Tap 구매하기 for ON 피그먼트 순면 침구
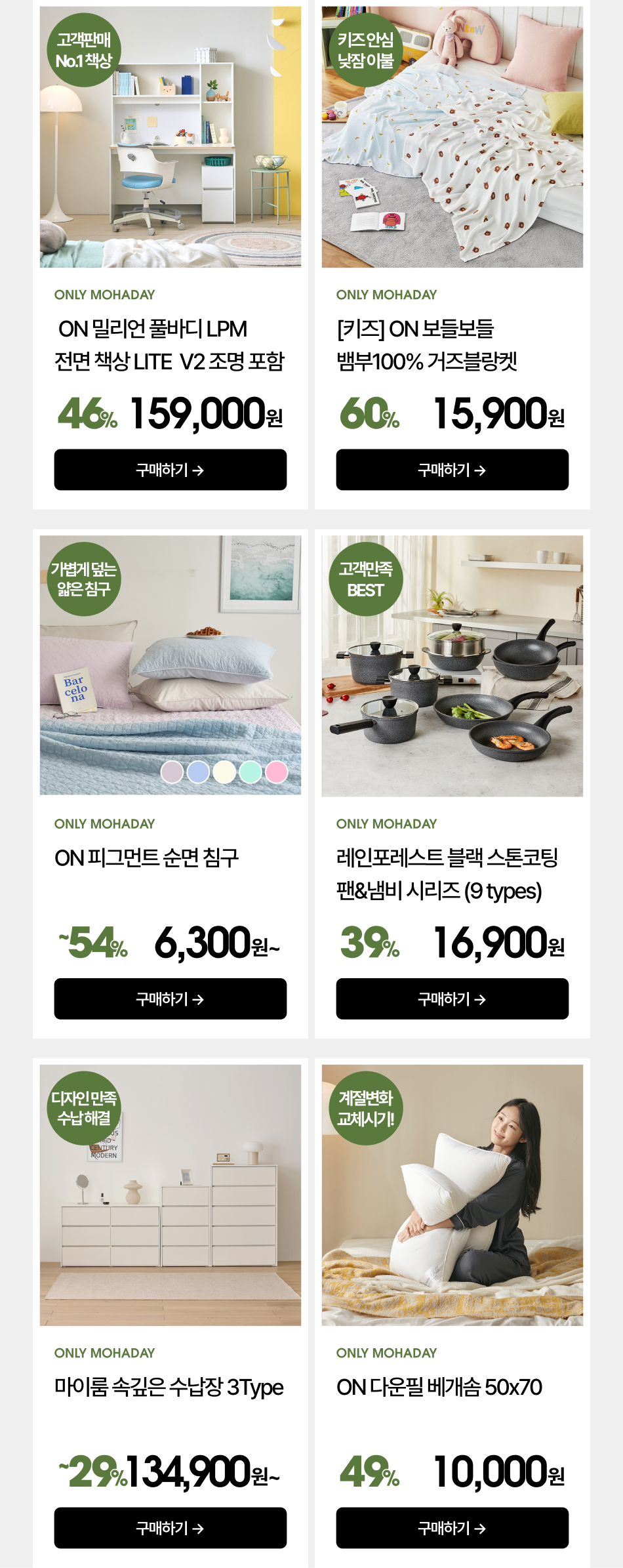Image resolution: width=623 pixels, height=1568 pixels. click(170, 999)
